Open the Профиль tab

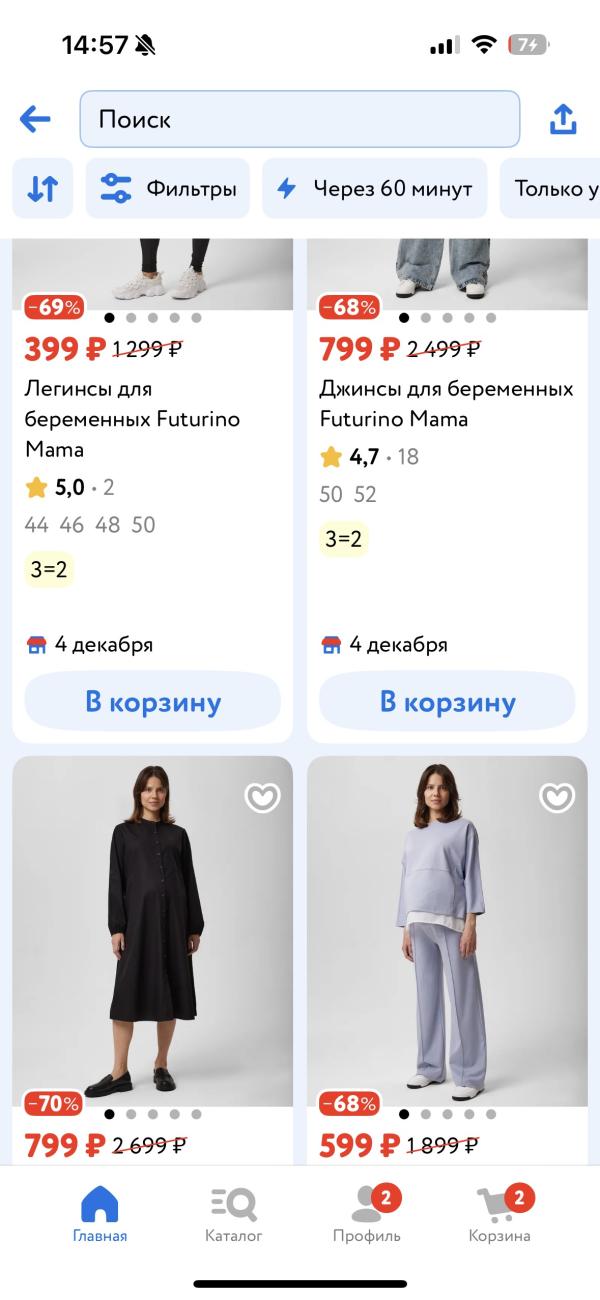pyautogui.click(x=367, y=1214)
